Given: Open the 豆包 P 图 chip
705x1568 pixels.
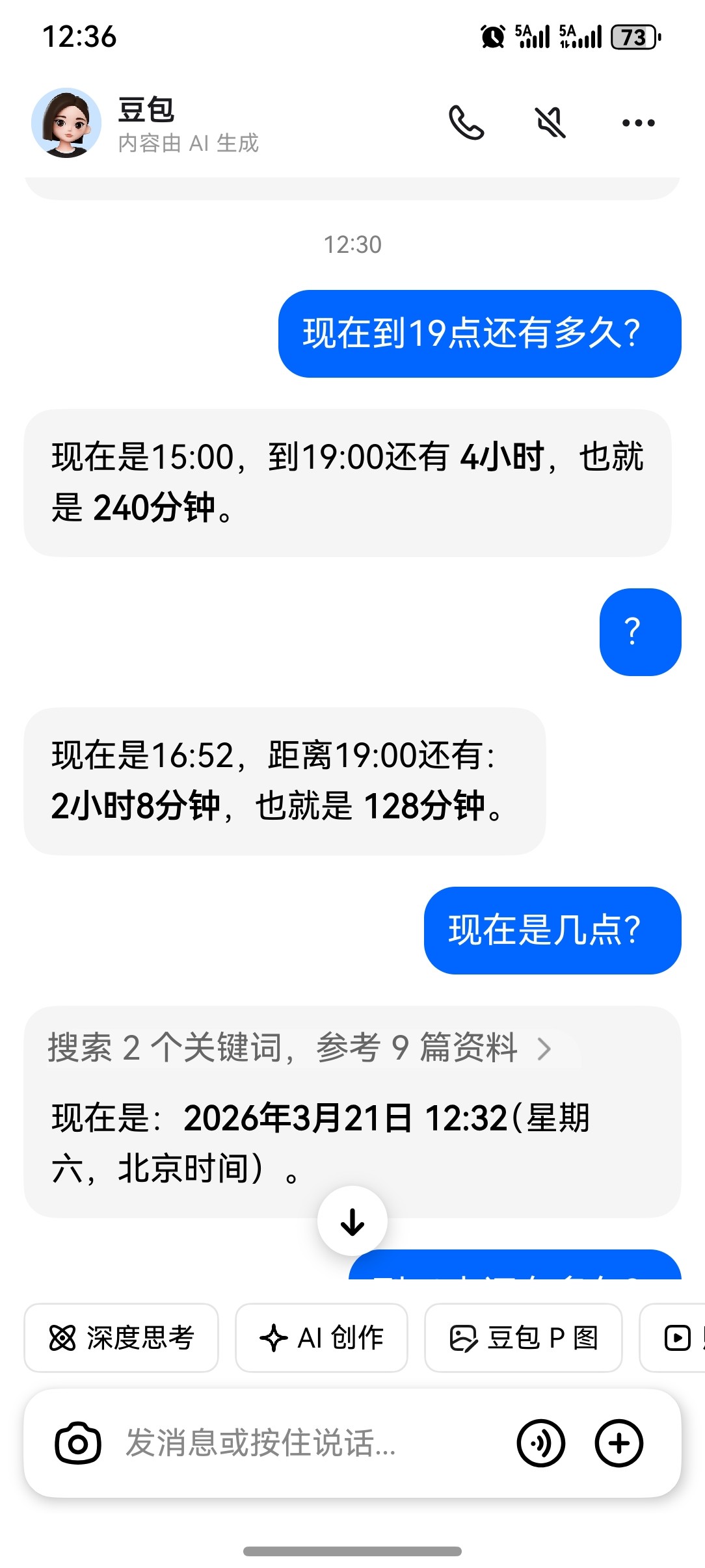Looking at the screenshot, I should pyautogui.click(x=524, y=1338).
